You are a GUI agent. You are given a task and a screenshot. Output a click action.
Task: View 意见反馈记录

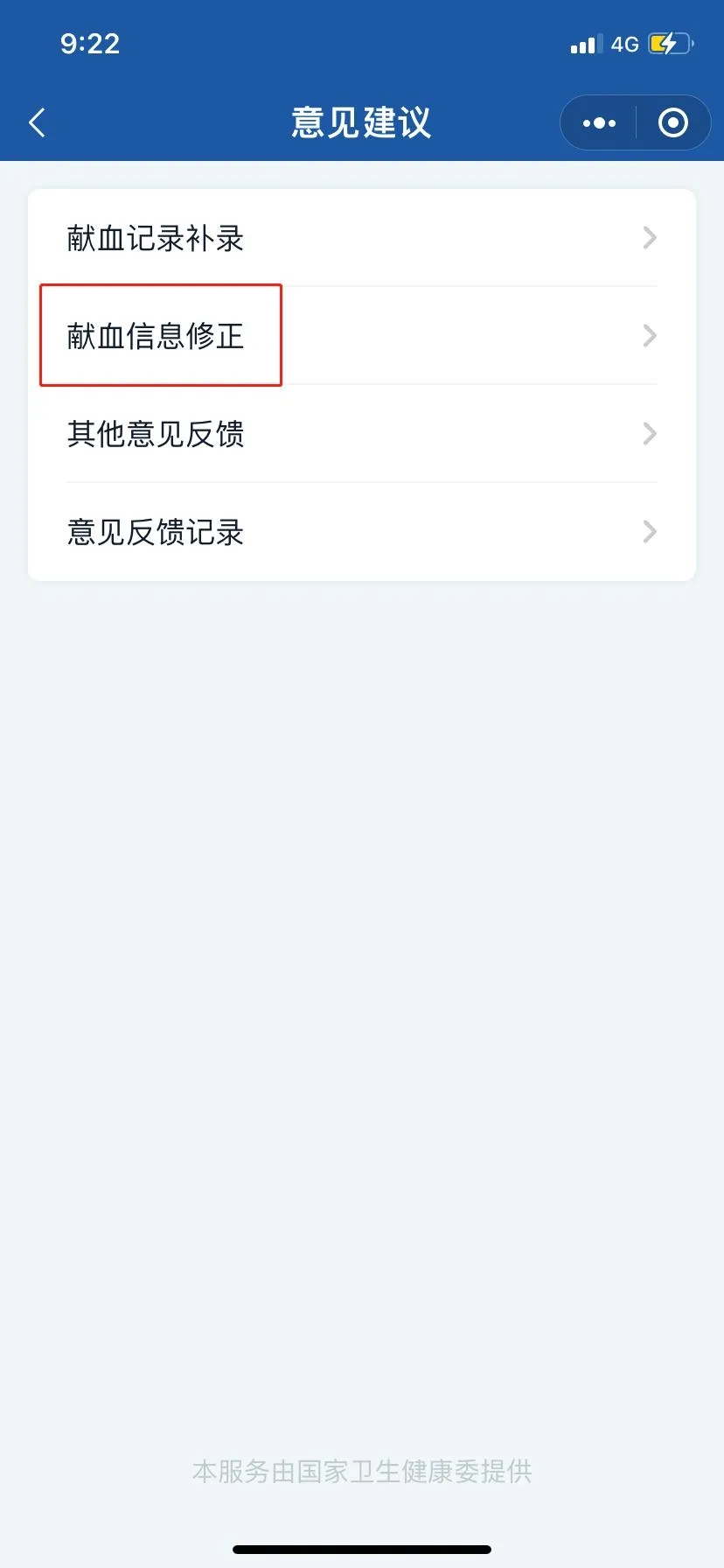361,532
